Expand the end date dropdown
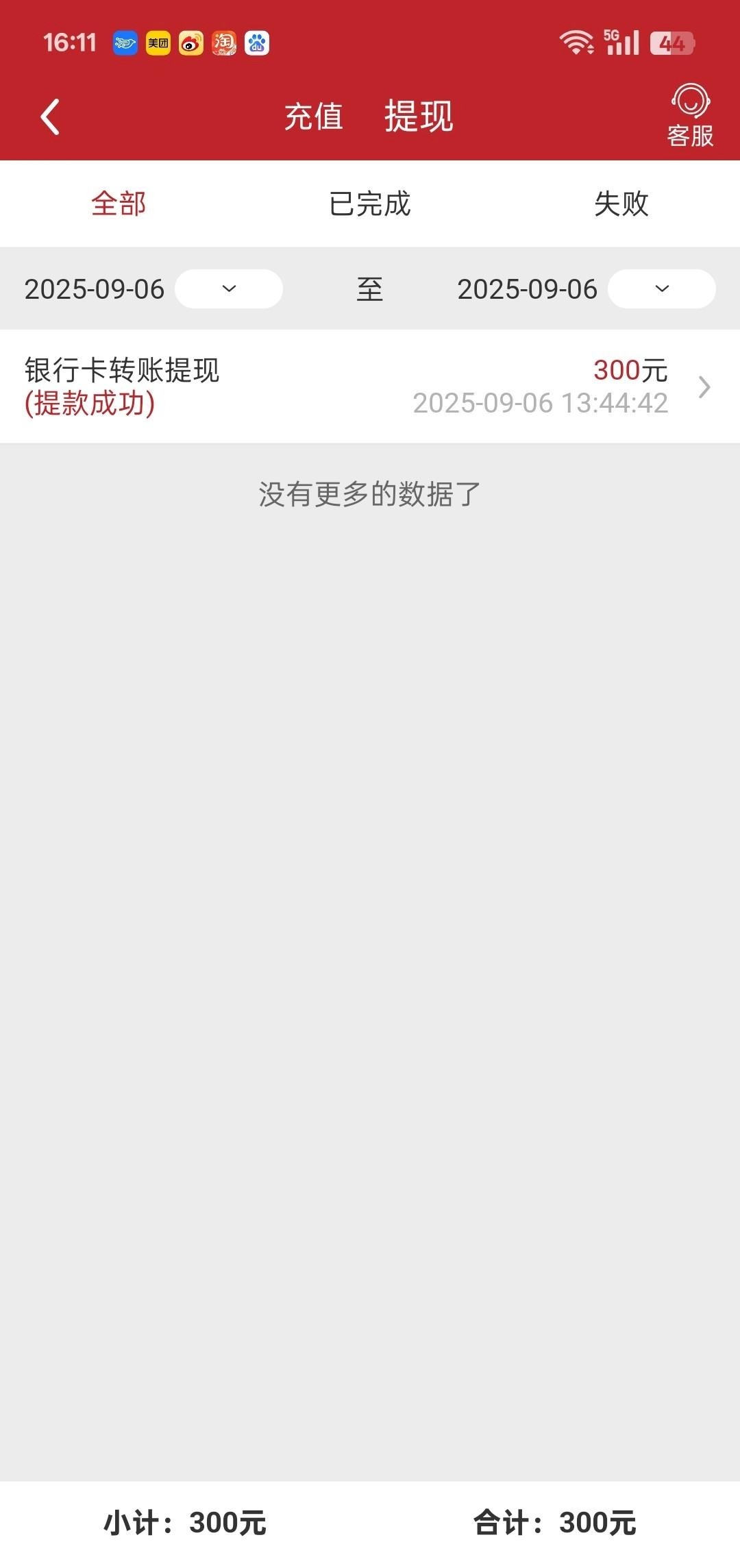740x1568 pixels. [x=661, y=289]
